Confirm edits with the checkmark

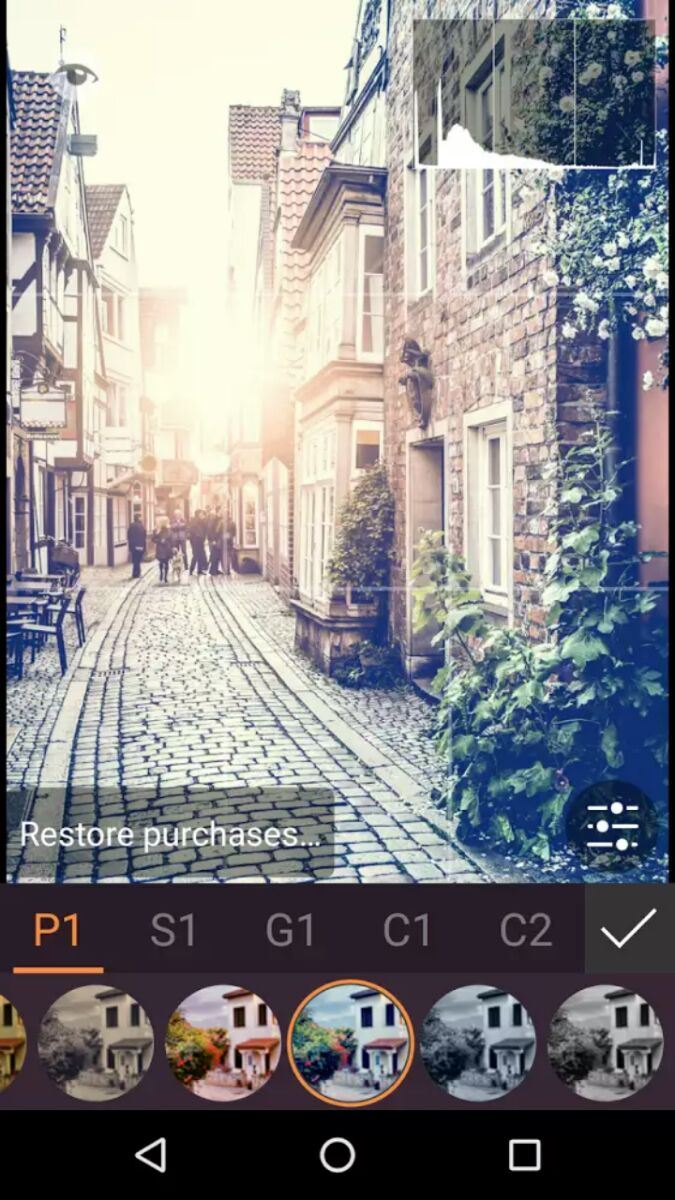click(x=629, y=929)
